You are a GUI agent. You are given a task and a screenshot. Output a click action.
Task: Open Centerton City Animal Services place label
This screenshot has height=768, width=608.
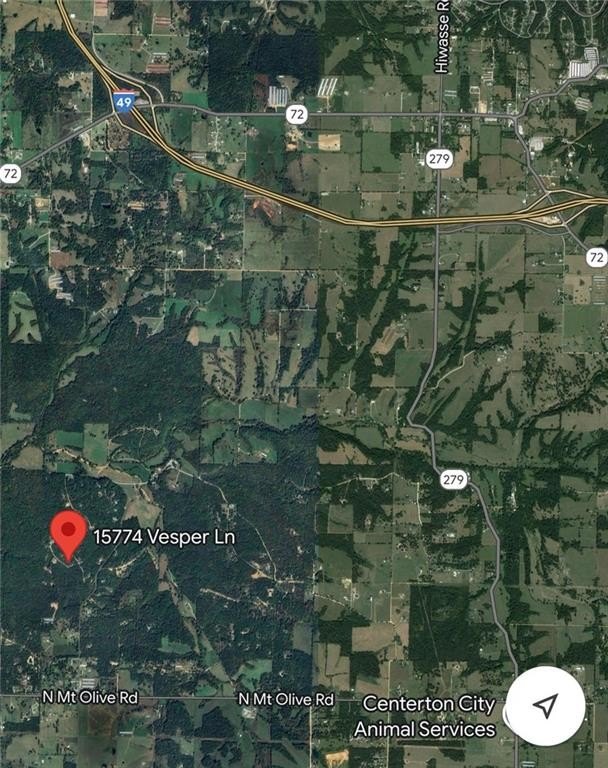428,716
